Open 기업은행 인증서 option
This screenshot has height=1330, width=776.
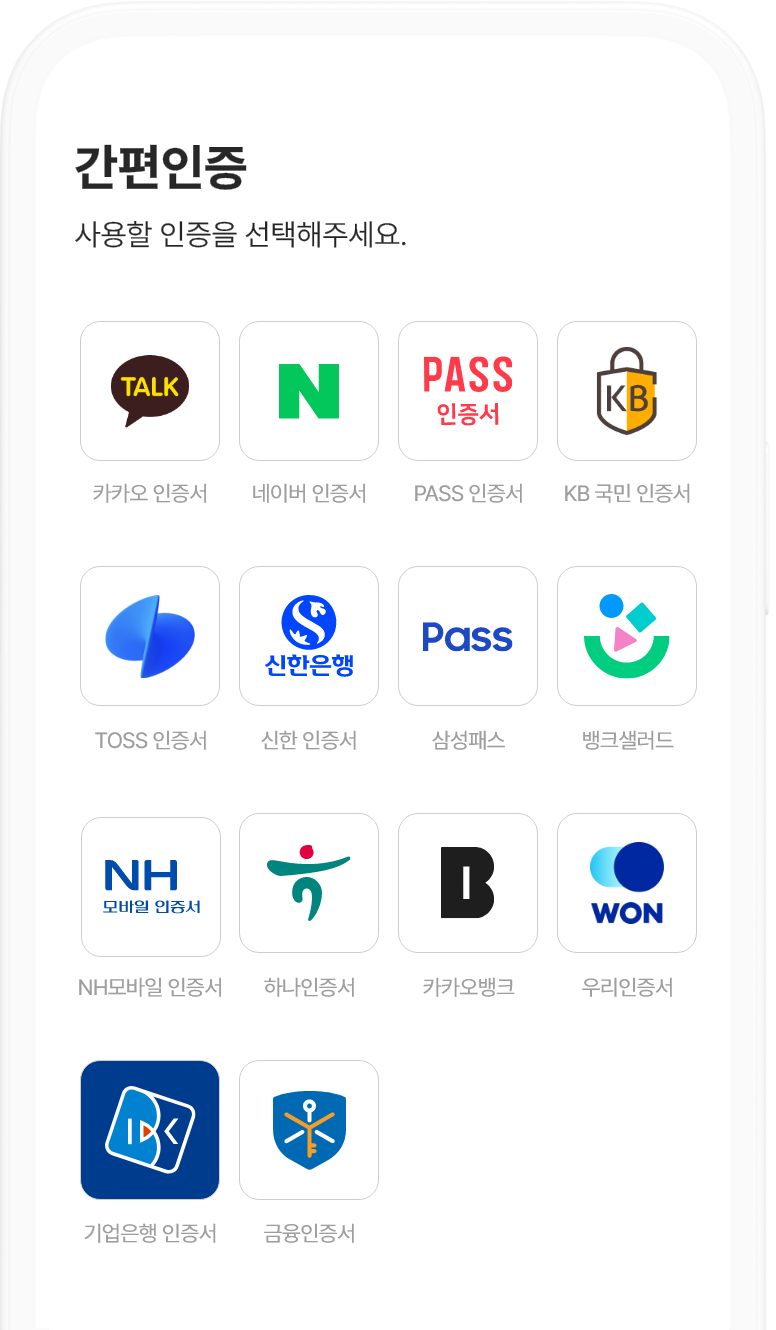tap(150, 1130)
